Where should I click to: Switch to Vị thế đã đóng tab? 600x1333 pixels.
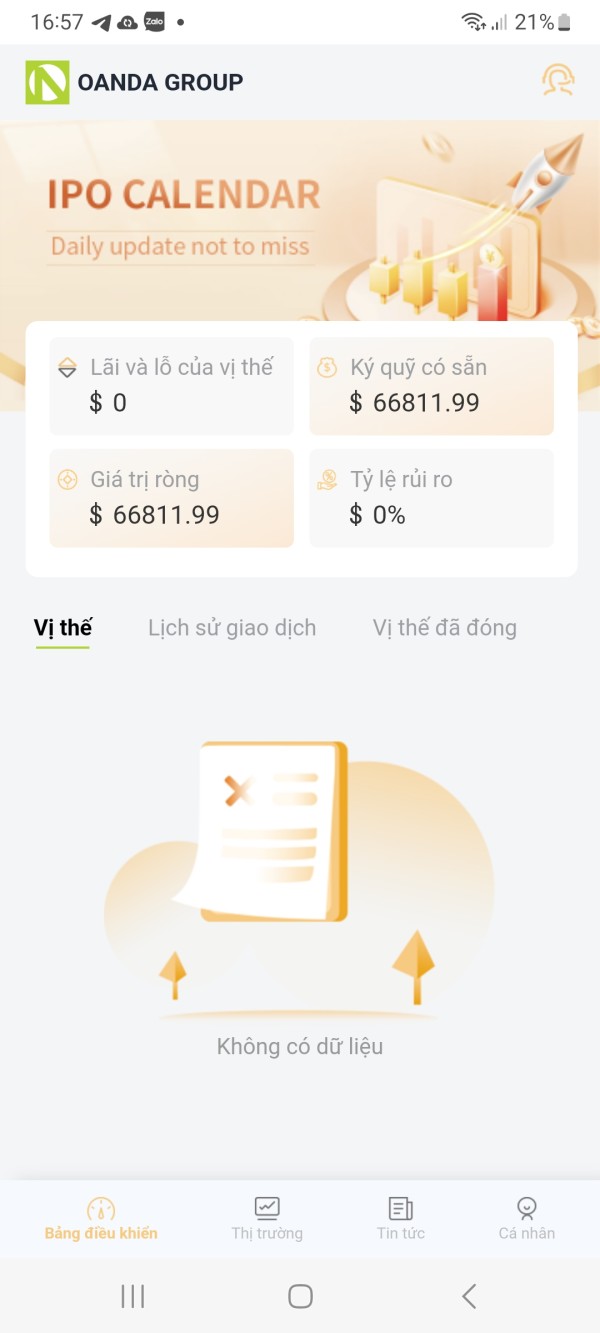coord(445,628)
